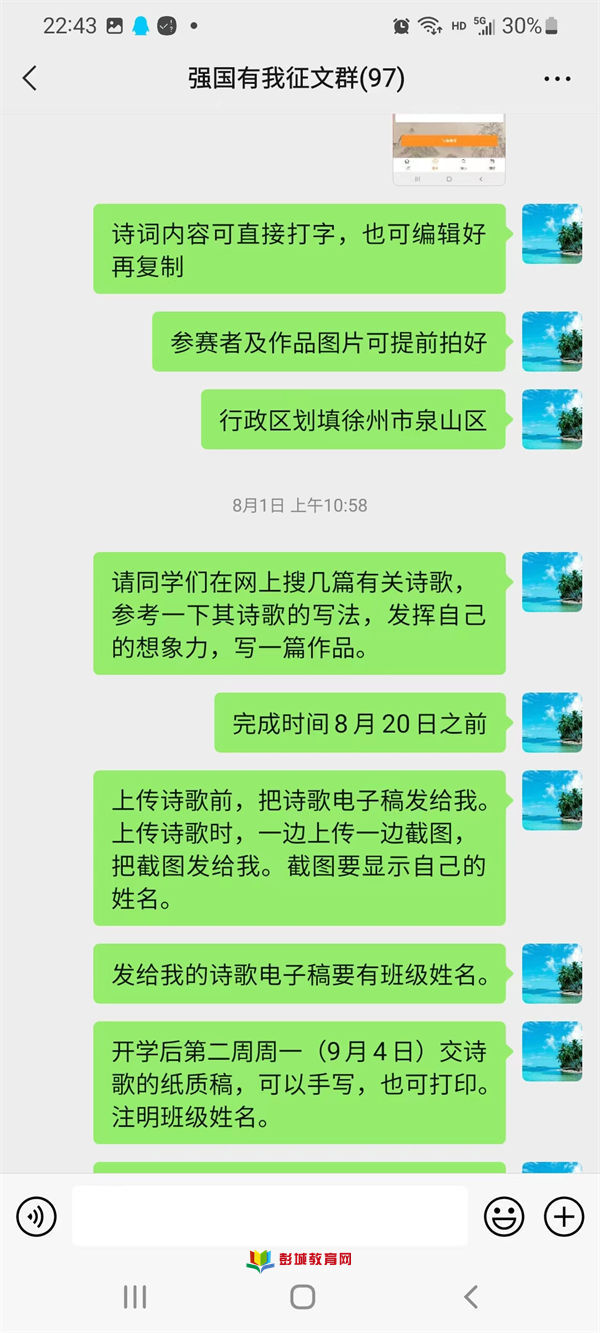The height and width of the screenshot is (1333, 600).
Task: Go back from the group chat
Action: [30, 78]
